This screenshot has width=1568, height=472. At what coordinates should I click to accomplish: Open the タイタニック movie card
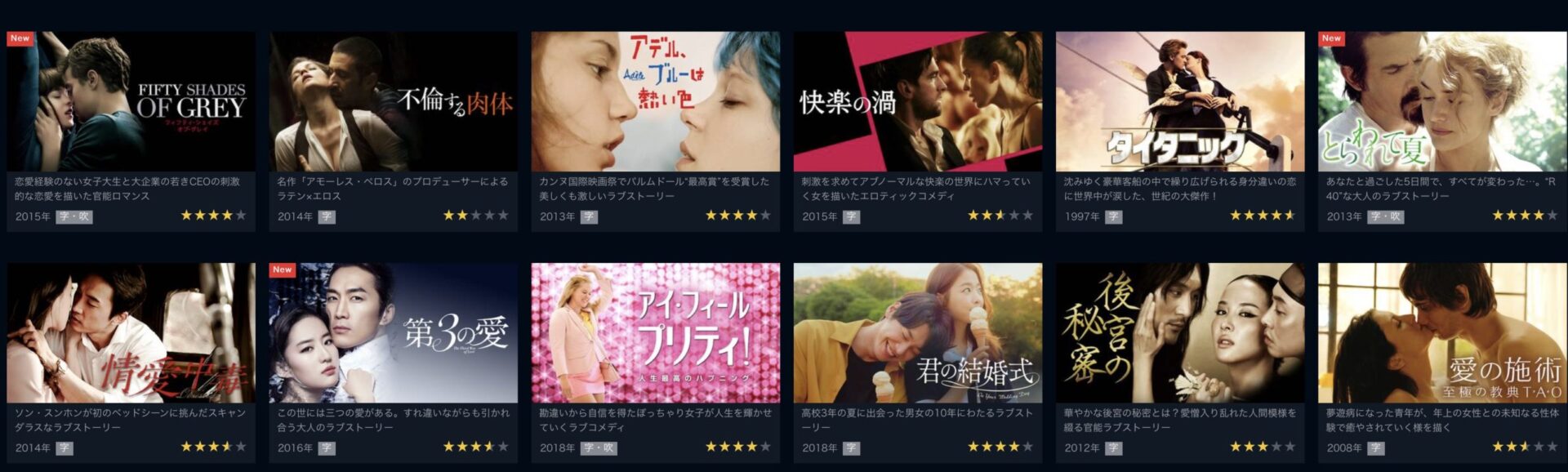(1179, 102)
